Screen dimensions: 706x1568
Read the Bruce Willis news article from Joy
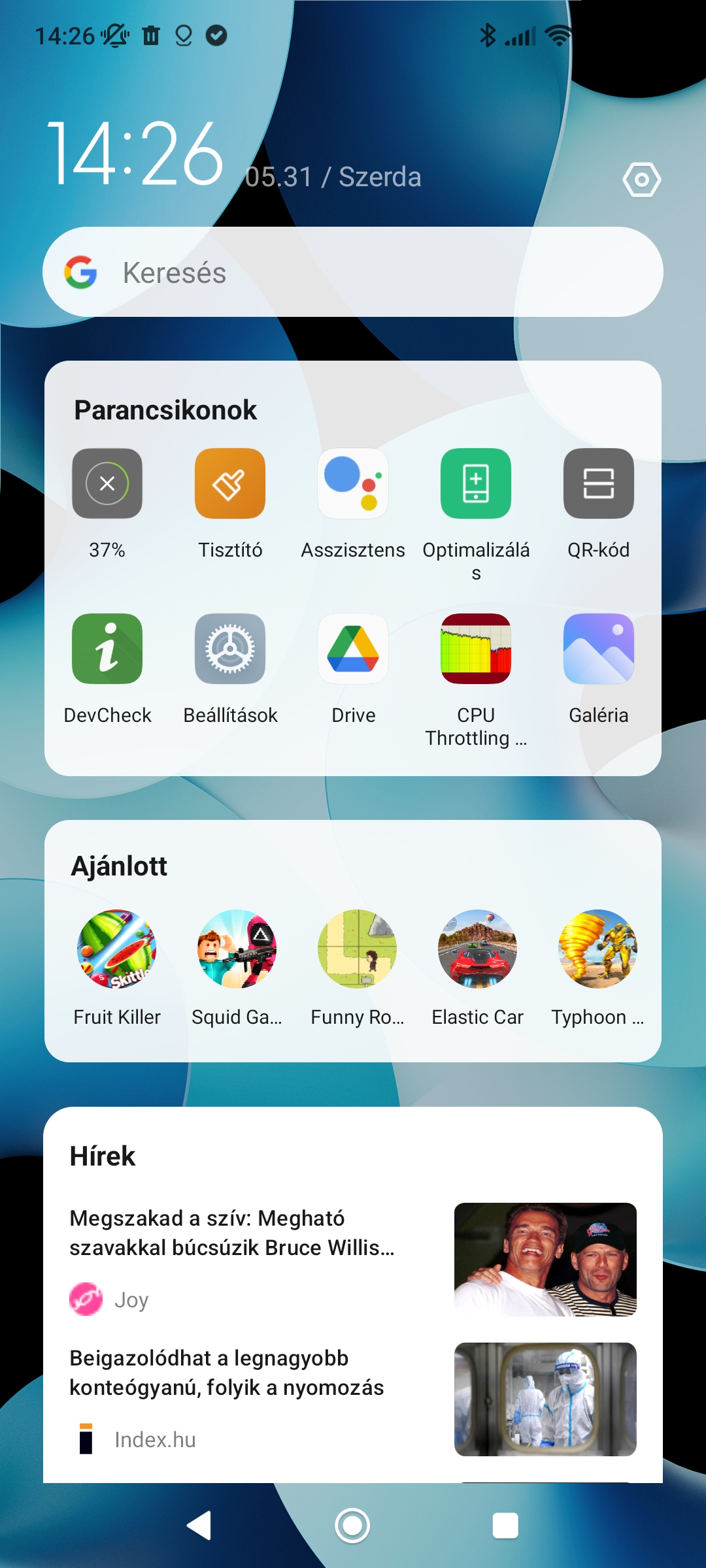coord(353,1259)
